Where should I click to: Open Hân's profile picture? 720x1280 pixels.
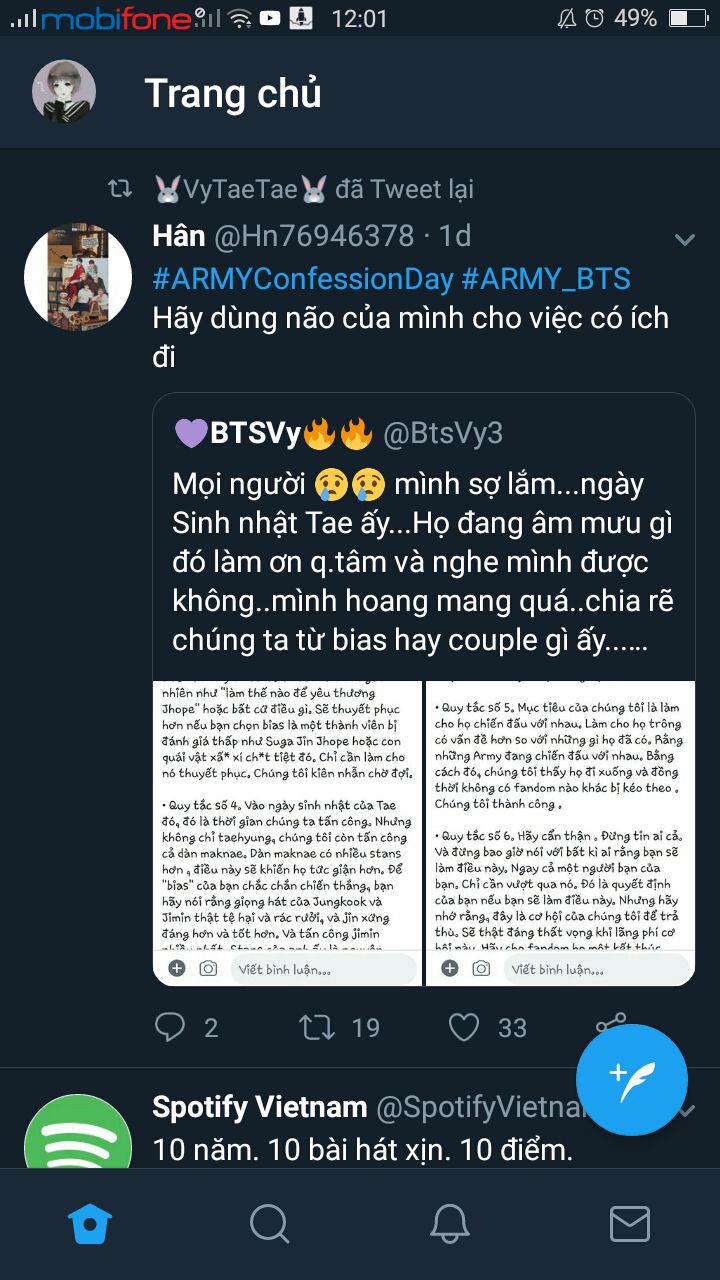(x=78, y=276)
